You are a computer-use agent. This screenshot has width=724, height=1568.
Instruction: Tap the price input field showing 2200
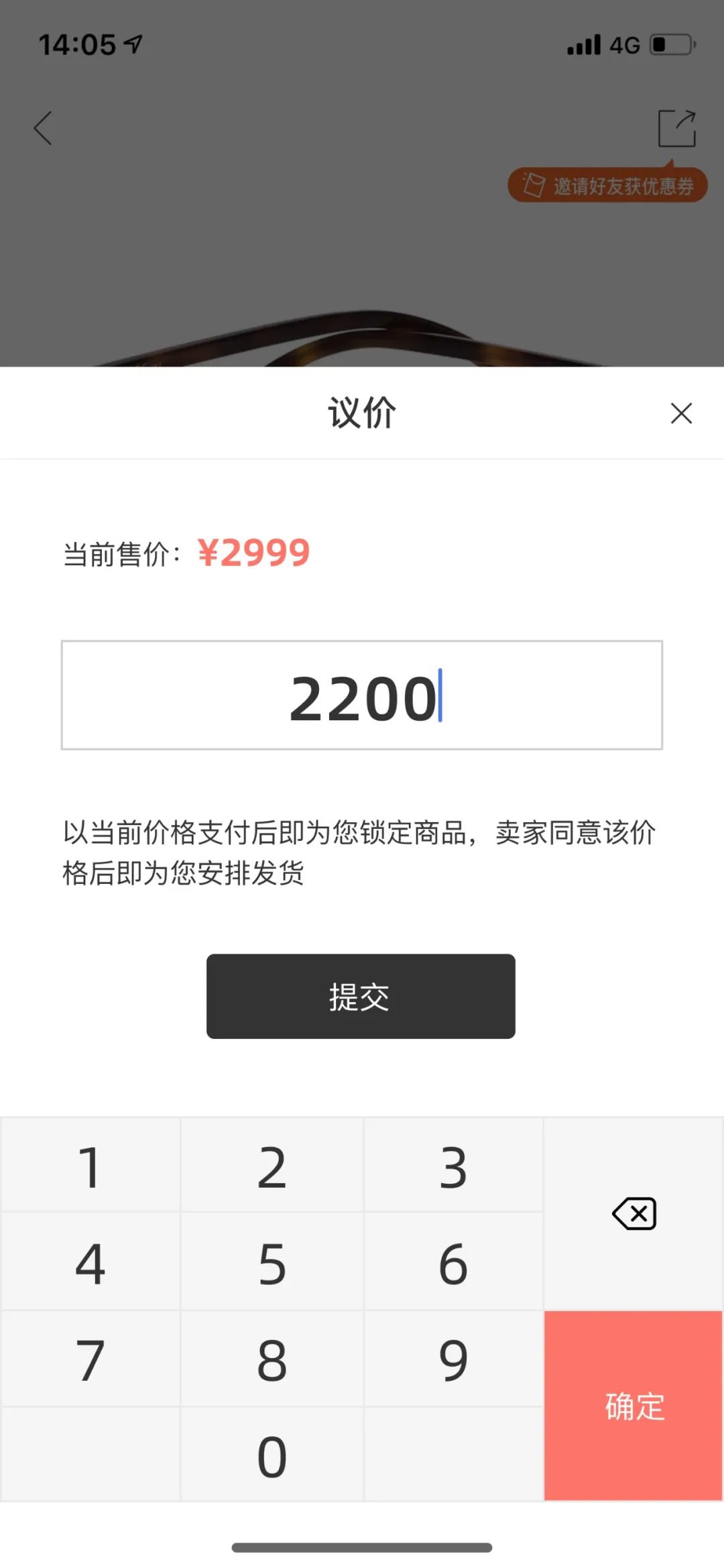point(362,695)
